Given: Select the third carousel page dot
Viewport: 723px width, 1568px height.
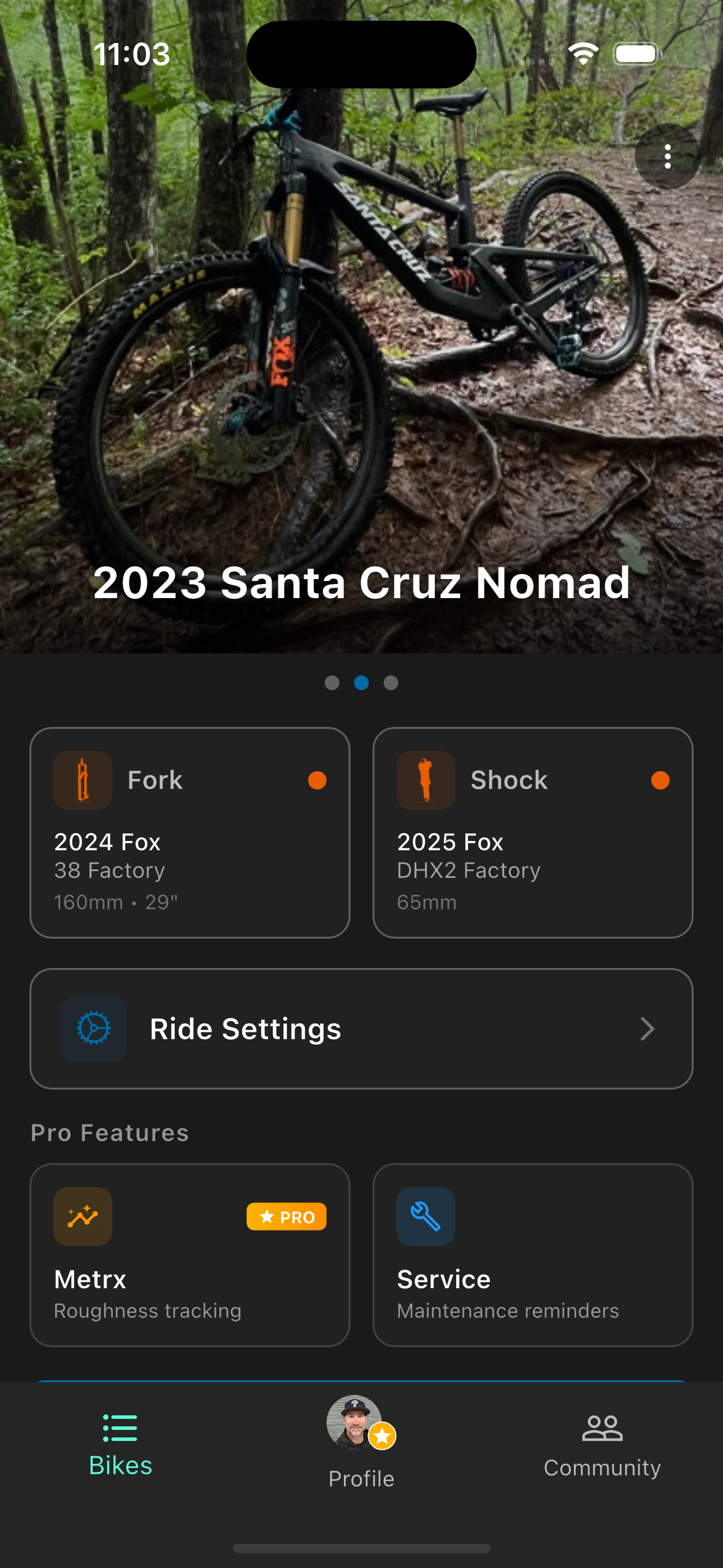Looking at the screenshot, I should [x=390, y=683].
